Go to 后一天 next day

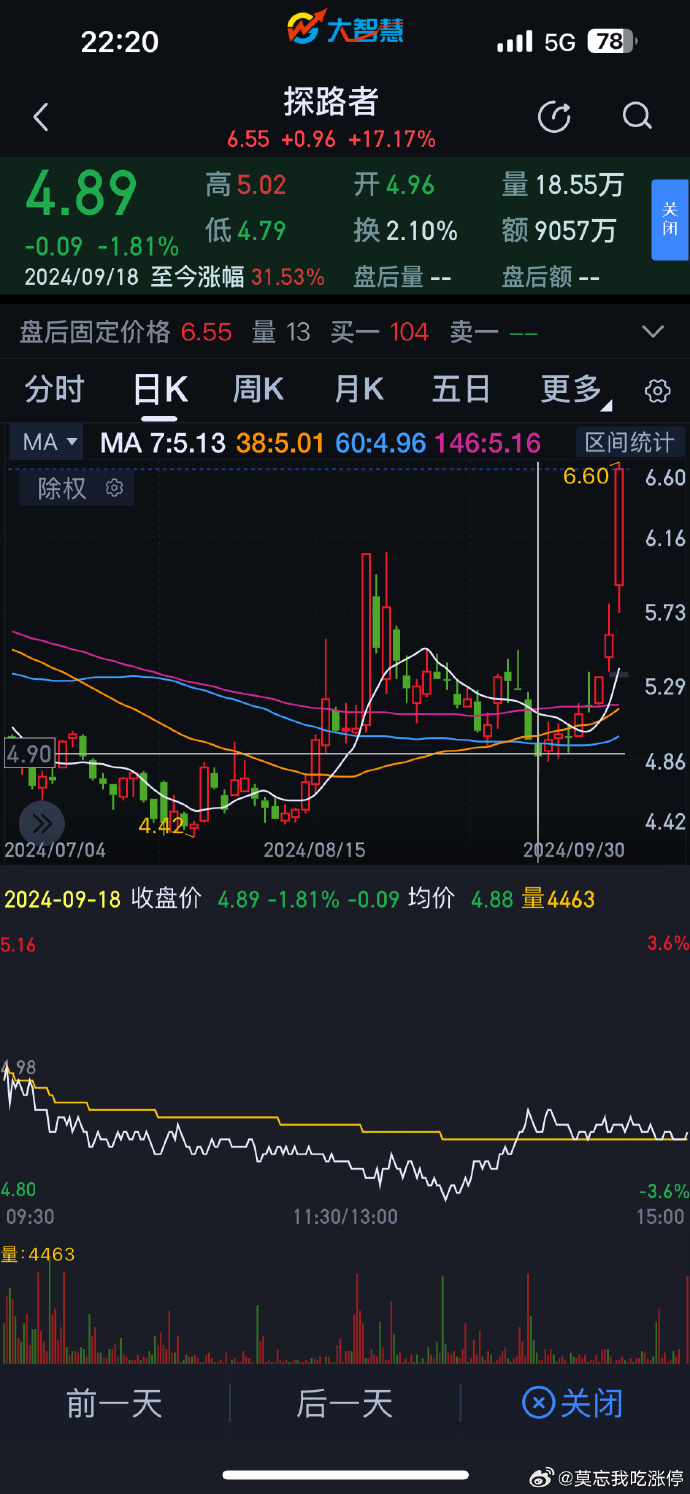point(344,1403)
